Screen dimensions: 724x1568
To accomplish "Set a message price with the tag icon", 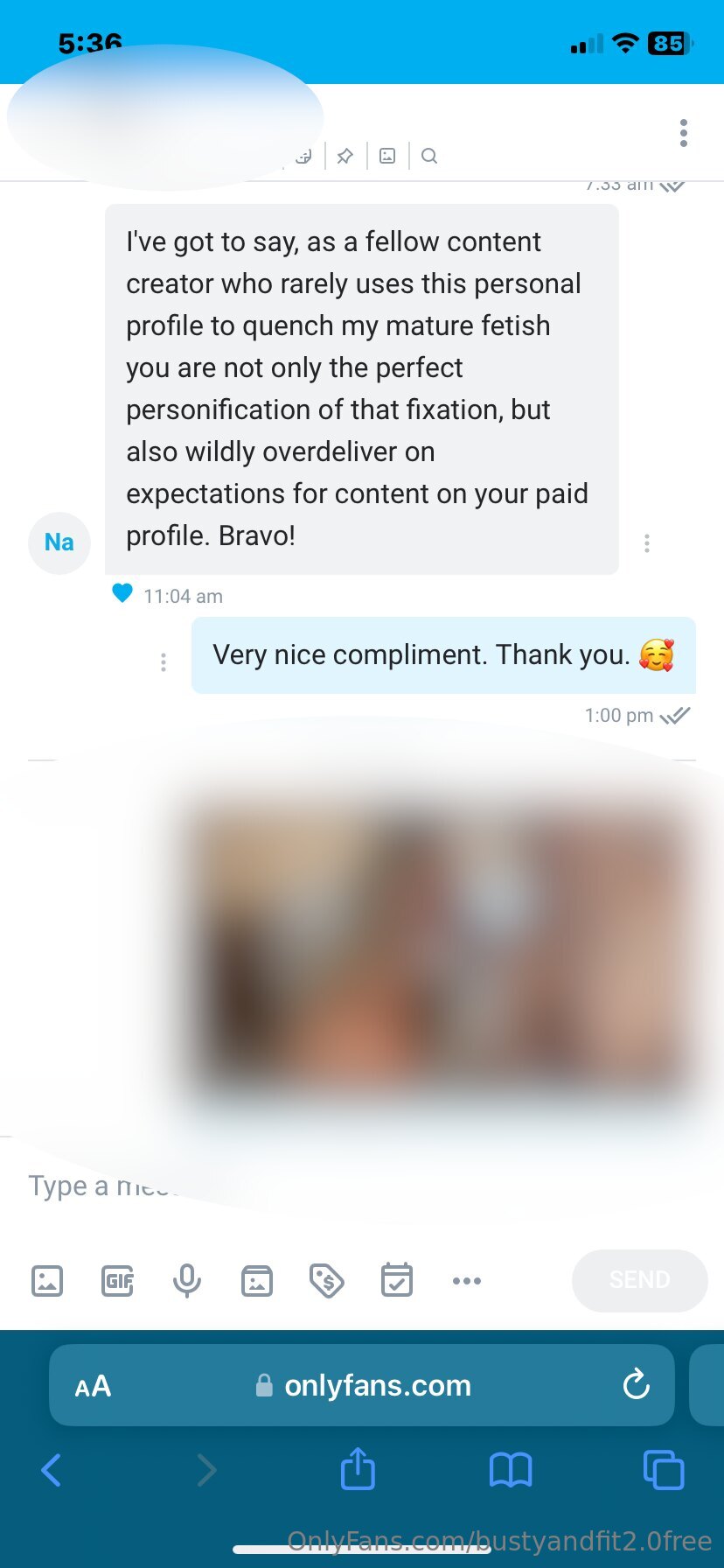I will coord(327,1281).
